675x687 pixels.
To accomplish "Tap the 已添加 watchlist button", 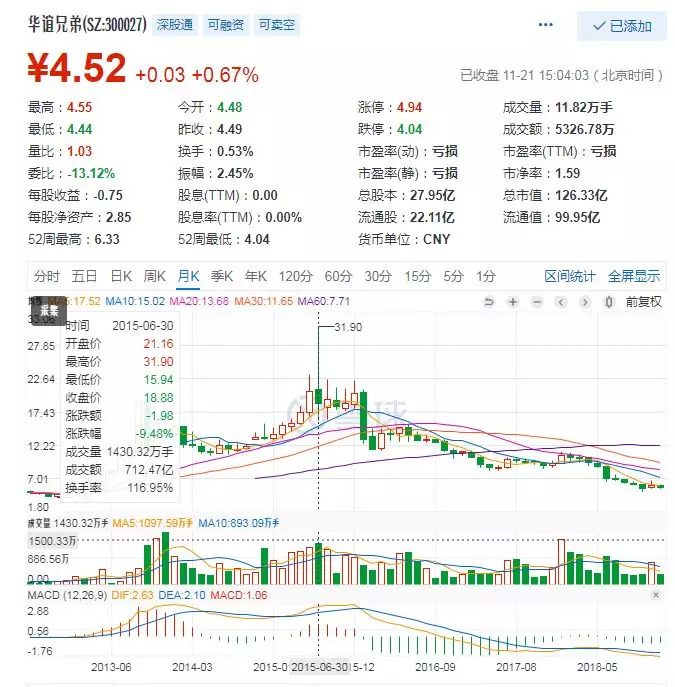I will coord(622,26).
